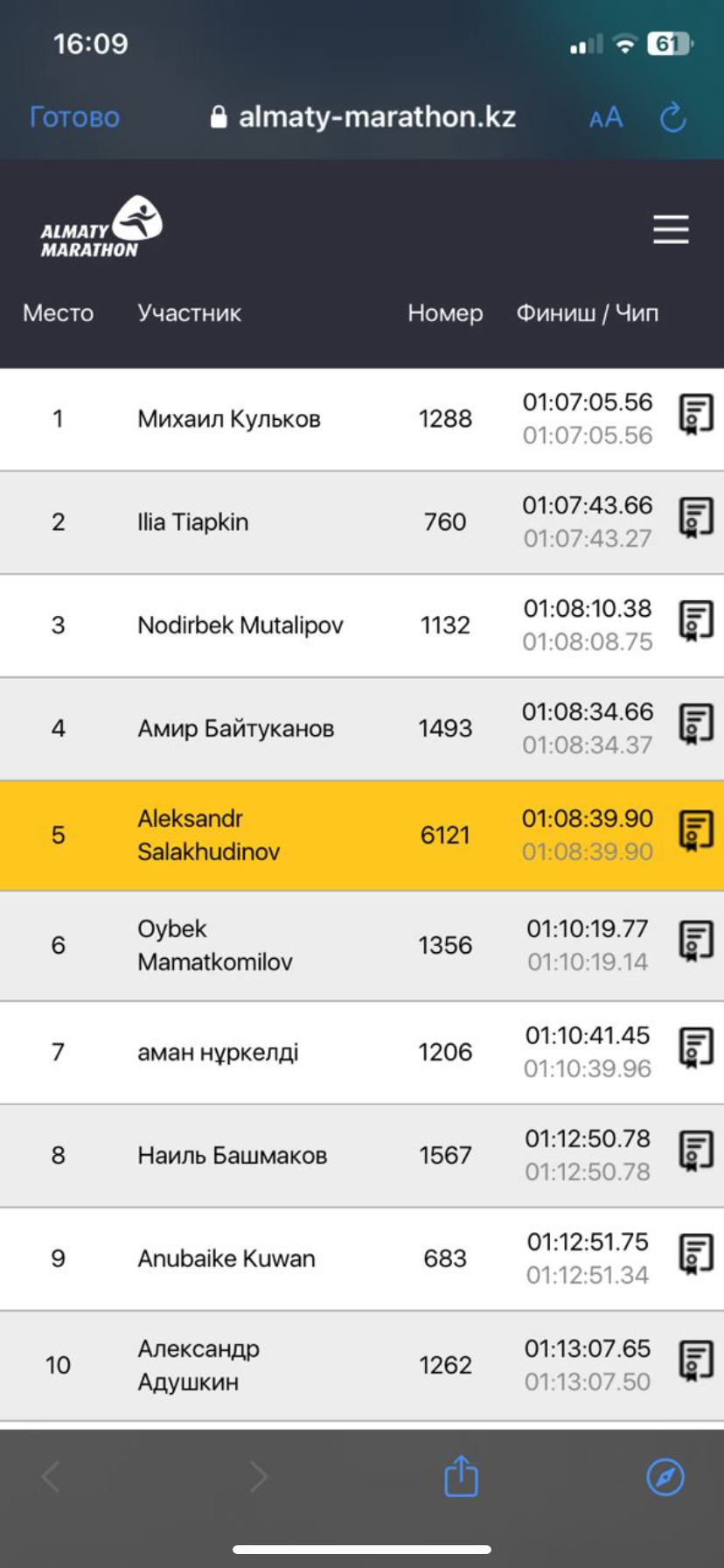The width and height of the screenshot is (724, 1568).
Task: Share this page
Action: (461, 1476)
